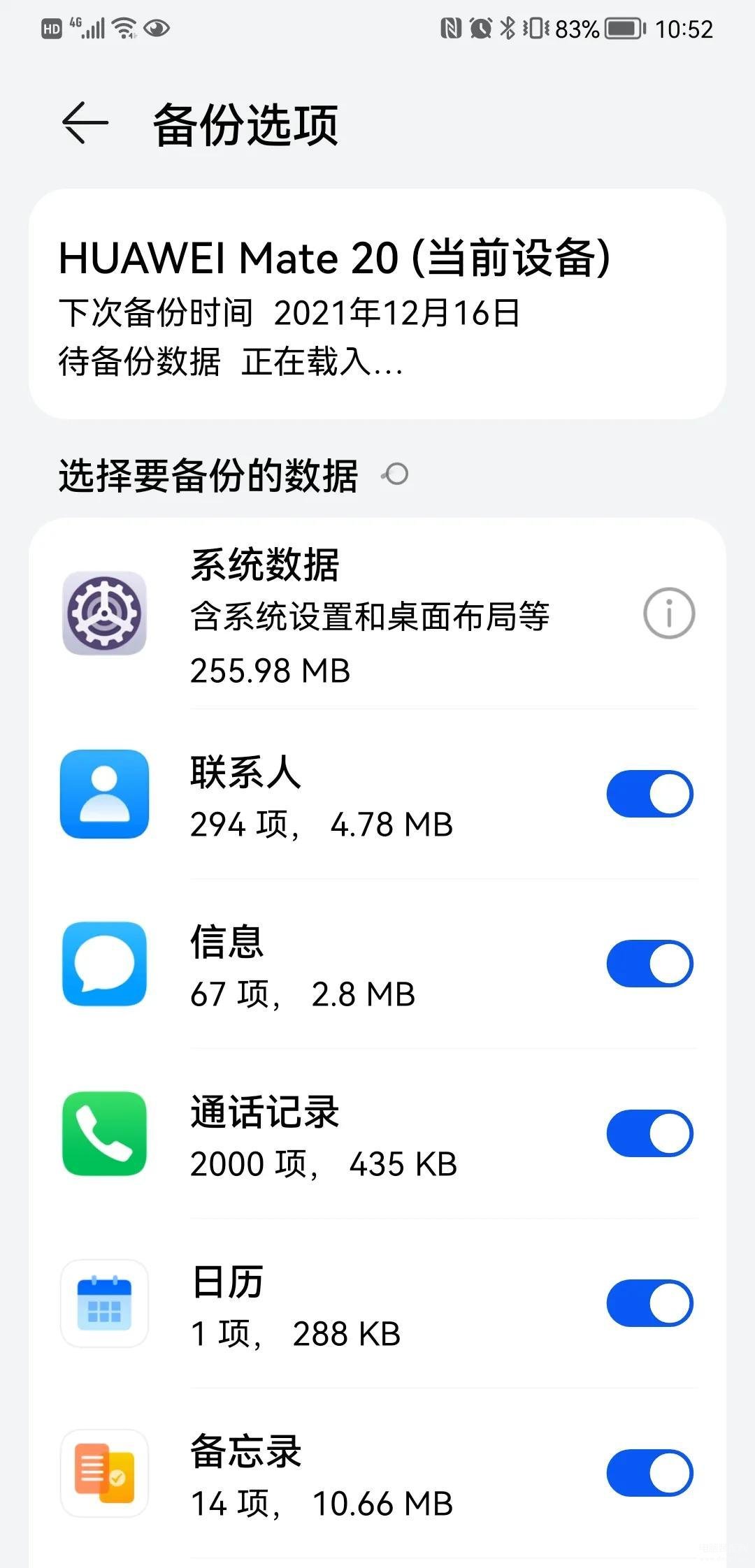This screenshot has height=1568, width=755.
Task: Go back from 备份选项 page
Action: click(x=85, y=123)
